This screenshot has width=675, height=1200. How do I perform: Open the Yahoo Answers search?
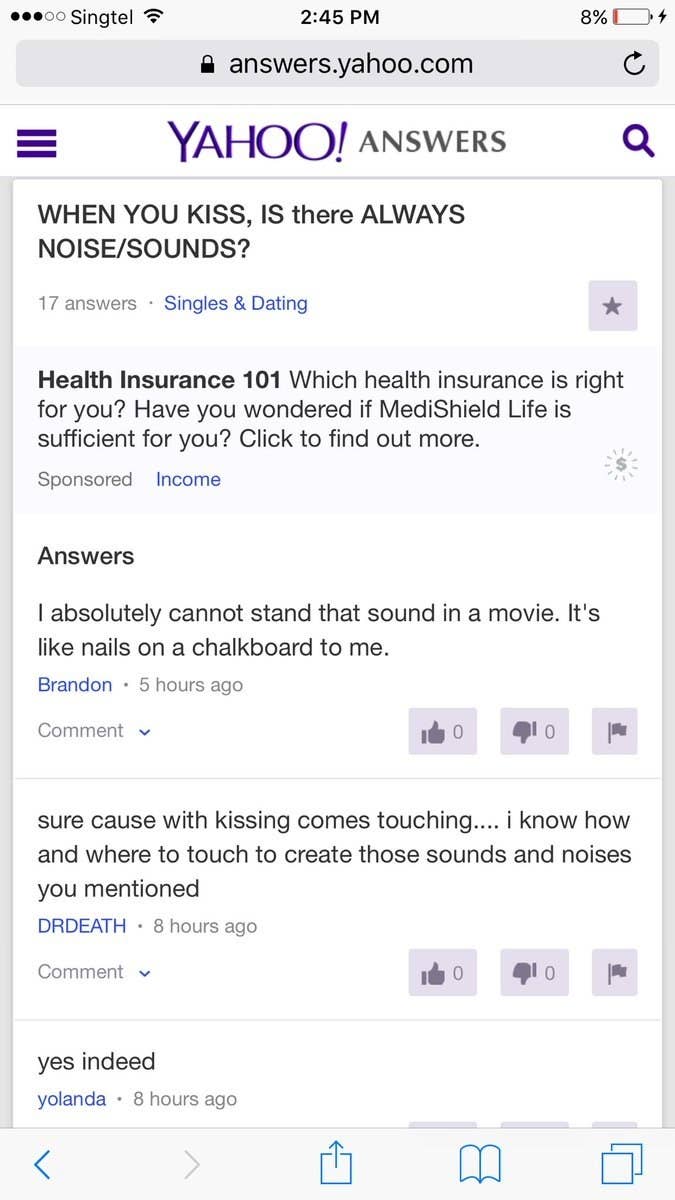(638, 141)
